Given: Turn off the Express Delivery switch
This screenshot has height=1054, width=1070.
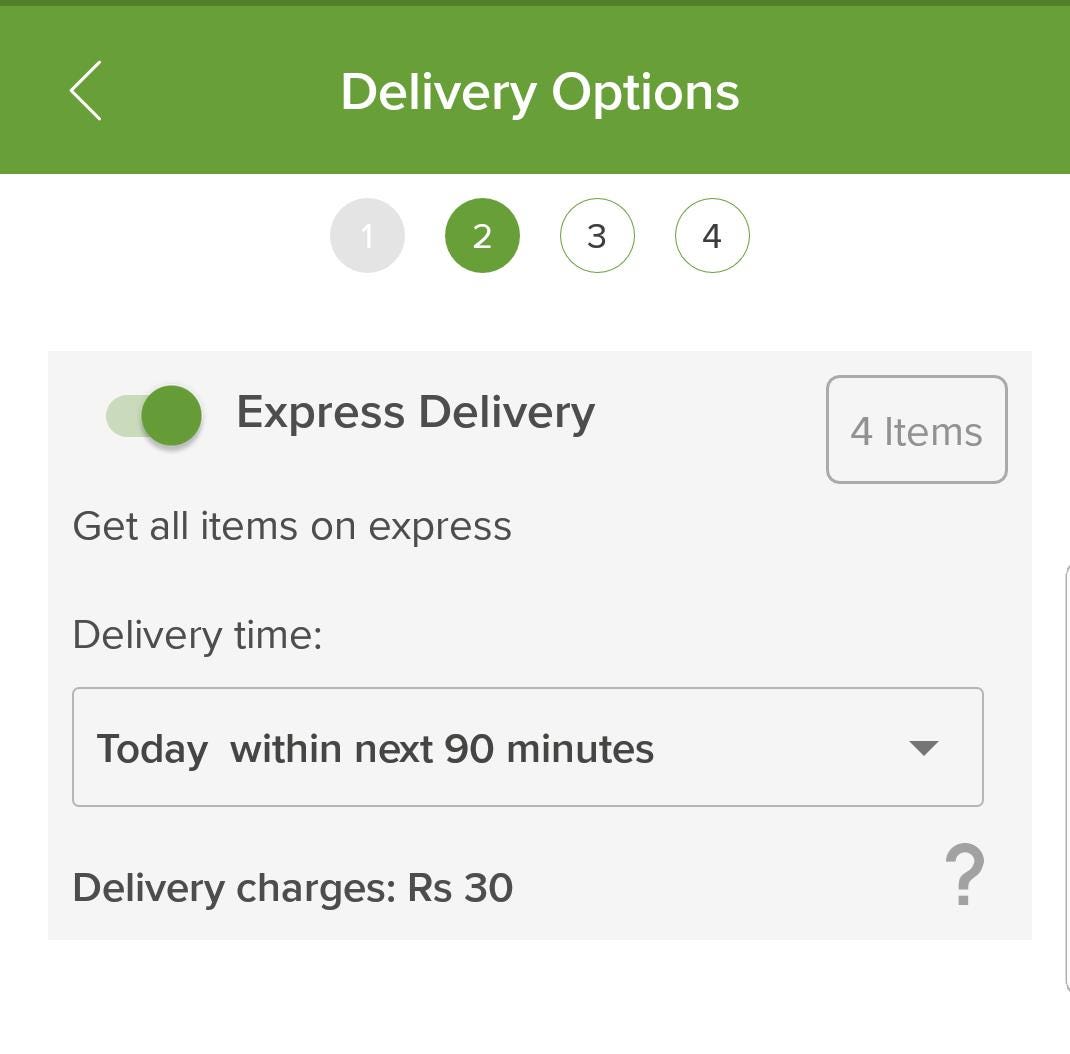Looking at the screenshot, I should coord(155,415).
